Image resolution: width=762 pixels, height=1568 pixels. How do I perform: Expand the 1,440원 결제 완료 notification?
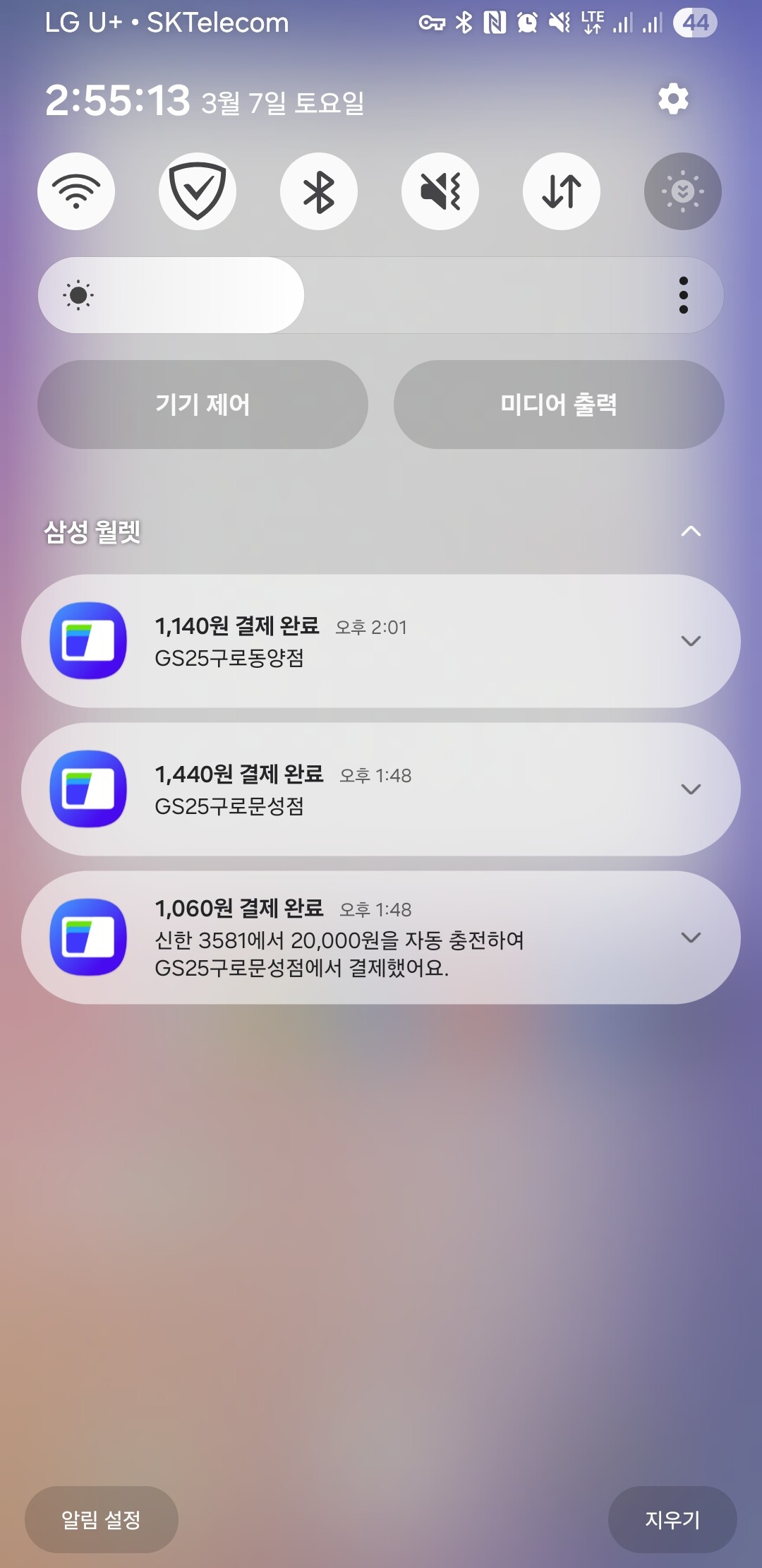tap(691, 789)
